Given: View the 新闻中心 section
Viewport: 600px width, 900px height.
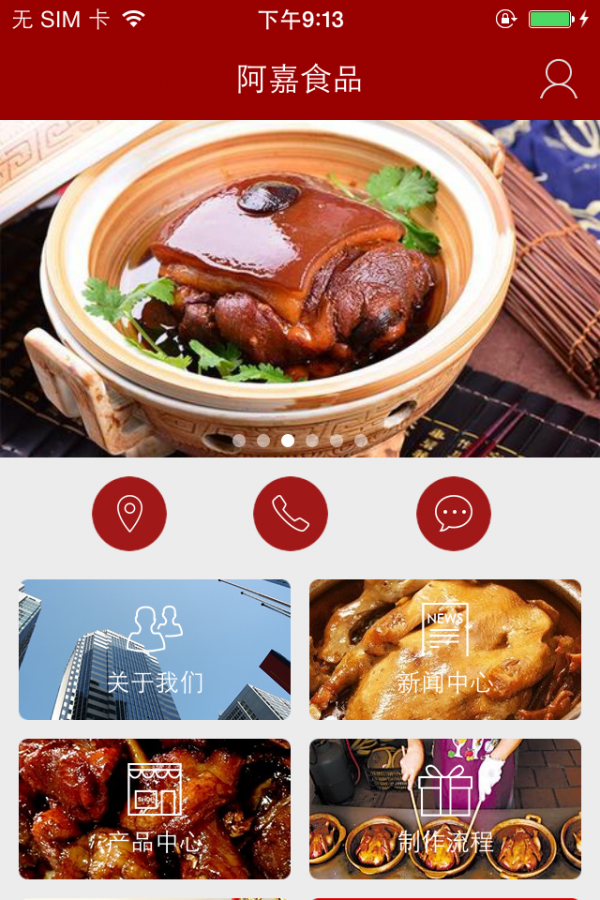Looking at the screenshot, I should click(x=445, y=650).
